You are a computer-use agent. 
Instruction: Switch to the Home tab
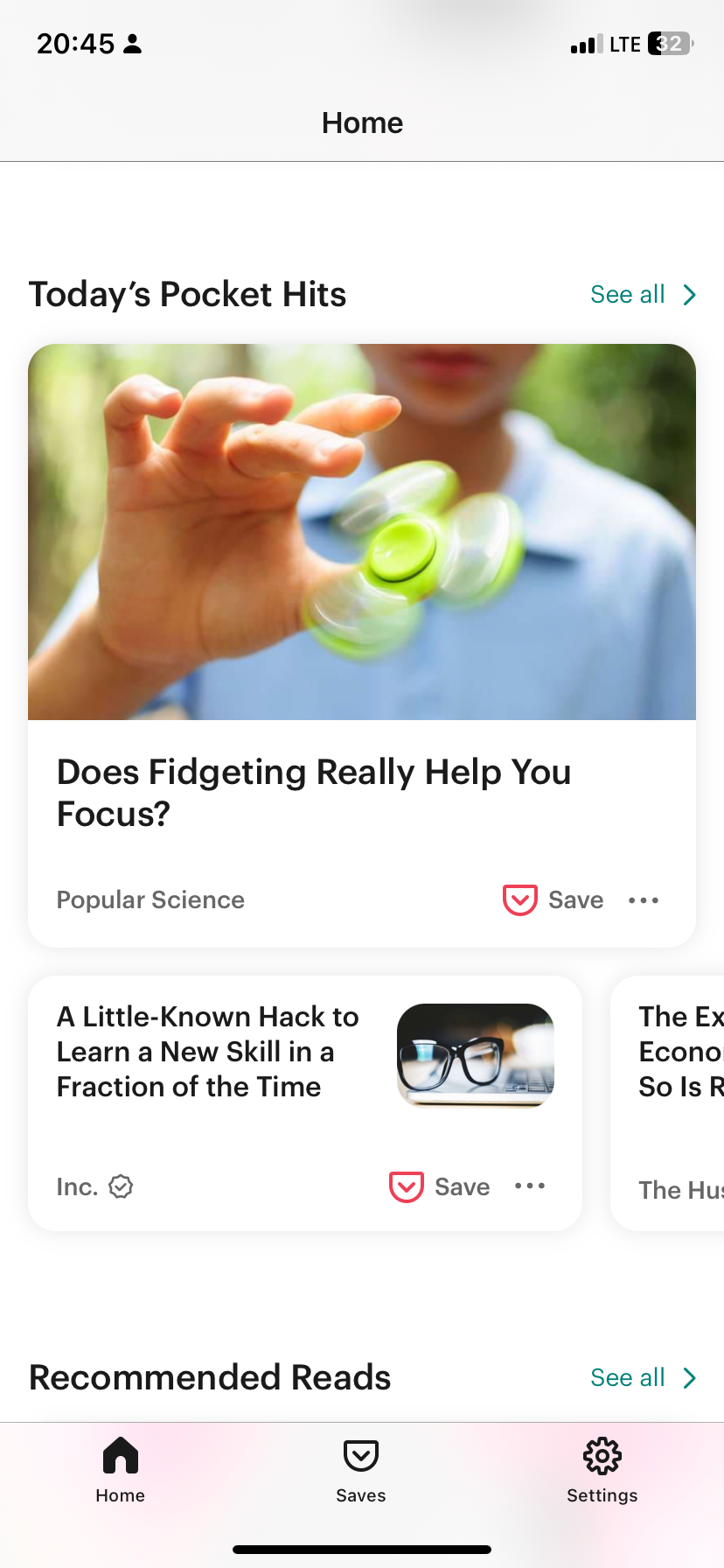coord(121,1471)
